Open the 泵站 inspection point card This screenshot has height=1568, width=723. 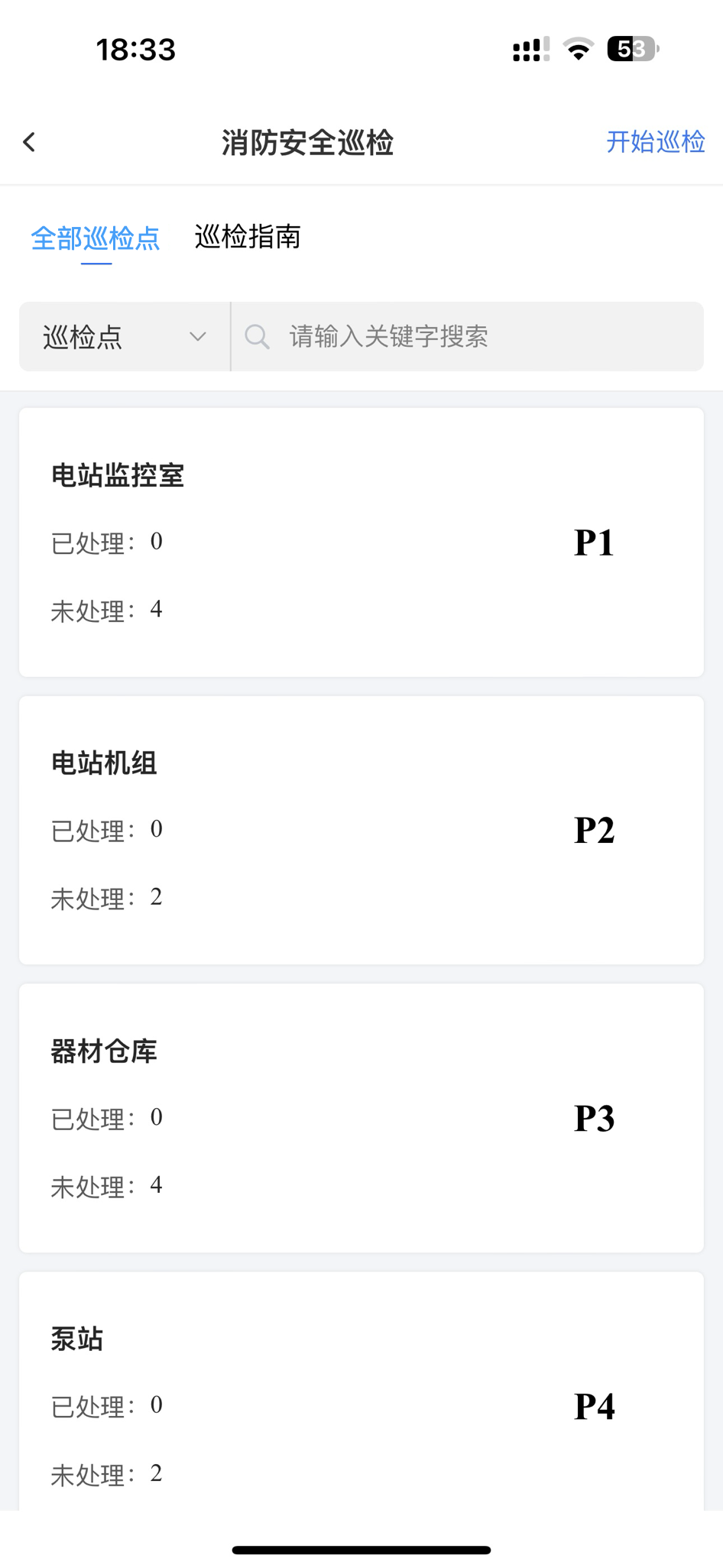pyautogui.click(x=361, y=1391)
